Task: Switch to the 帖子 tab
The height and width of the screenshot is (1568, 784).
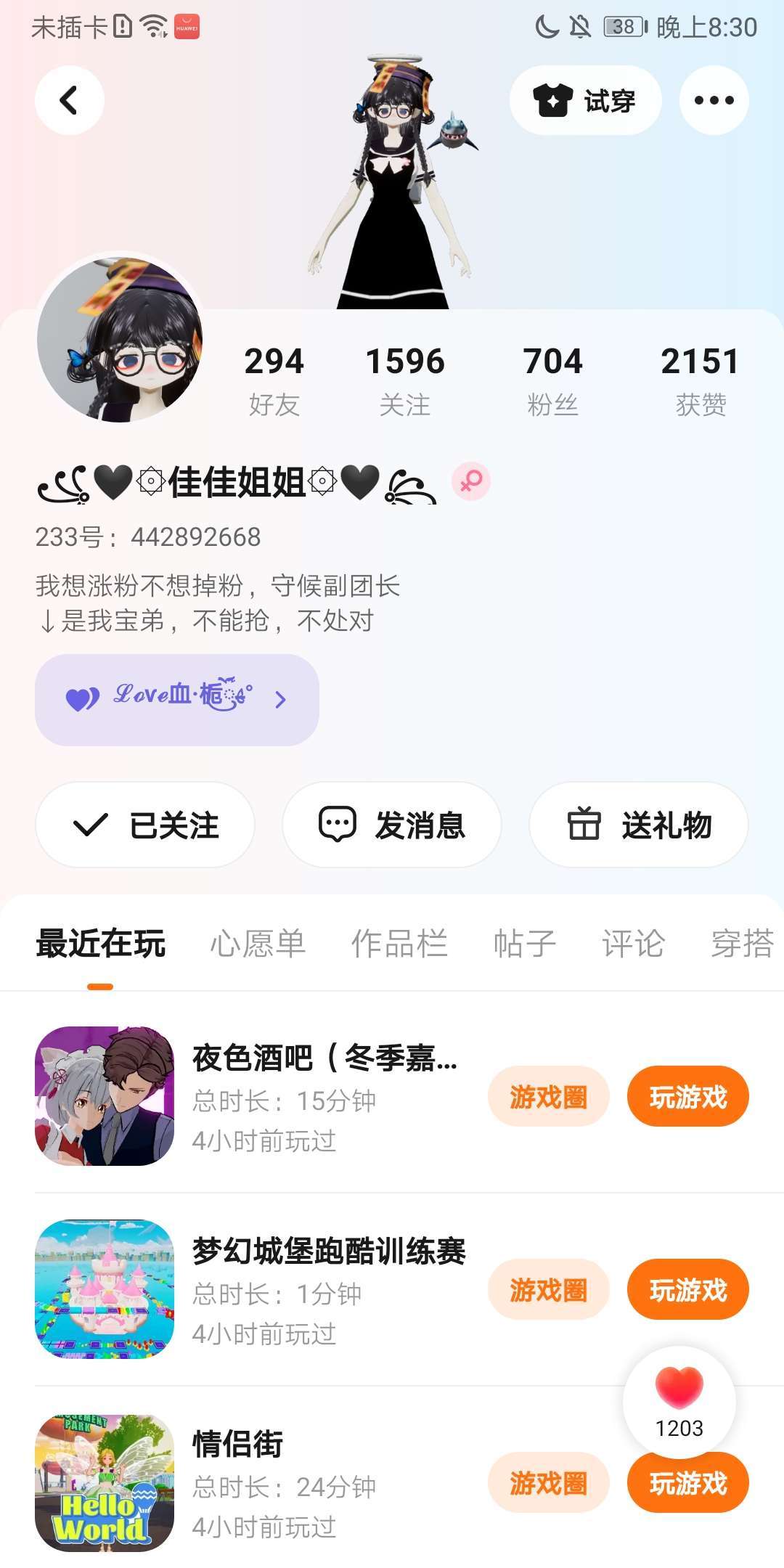Action: pyautogui.click(x=524, y=944)
